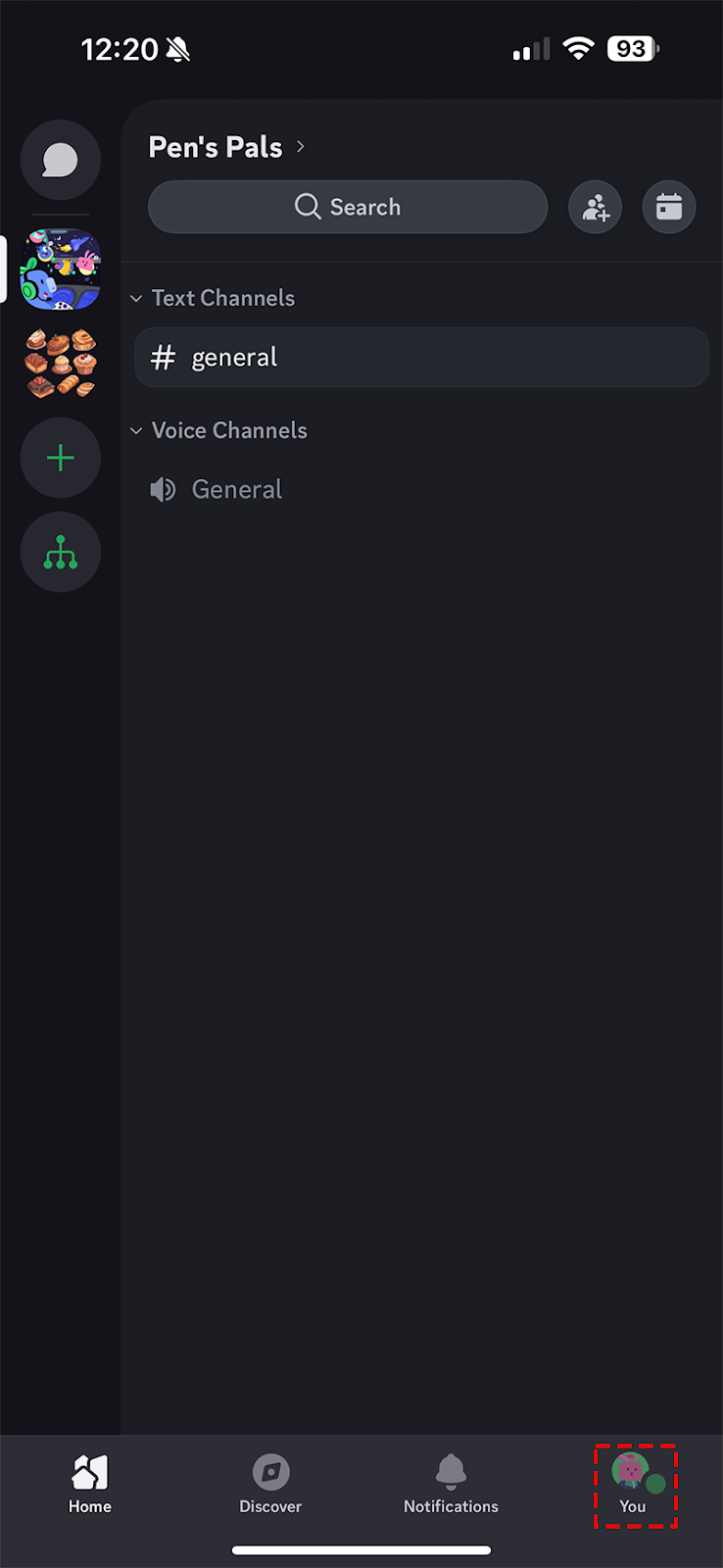Open the pastries server icon
This screenshot has height=1568, width=723.
61,363
